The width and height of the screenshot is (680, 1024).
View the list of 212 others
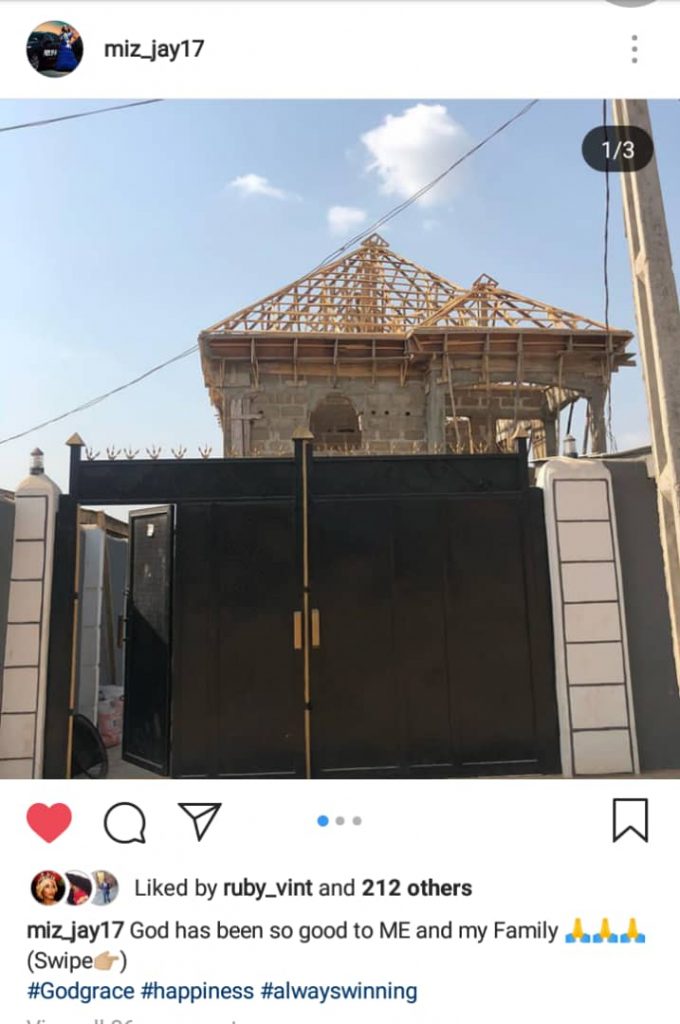[x=416, y=888]
